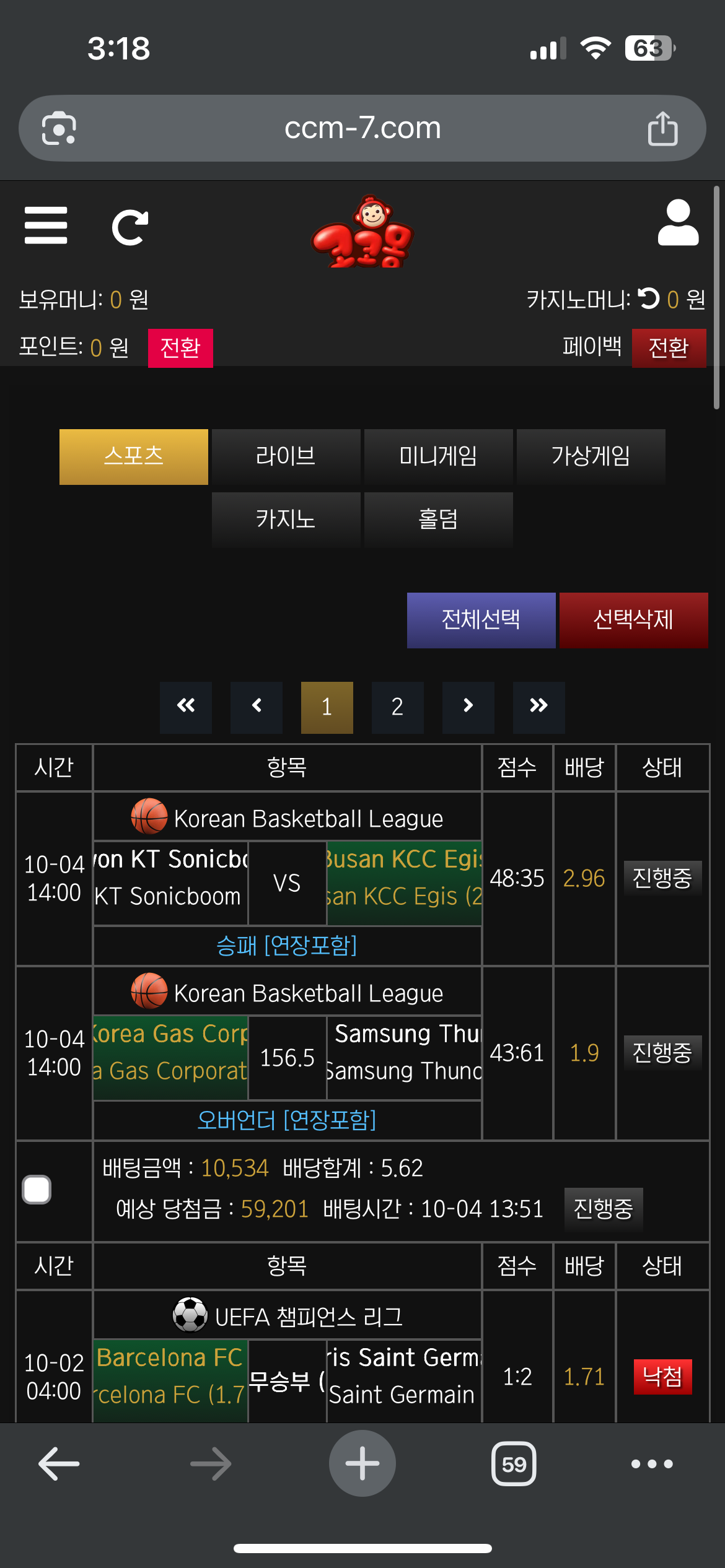This screenshot has height=1568, width=725.
Task: Go to page 2
Action: [397, 707]
